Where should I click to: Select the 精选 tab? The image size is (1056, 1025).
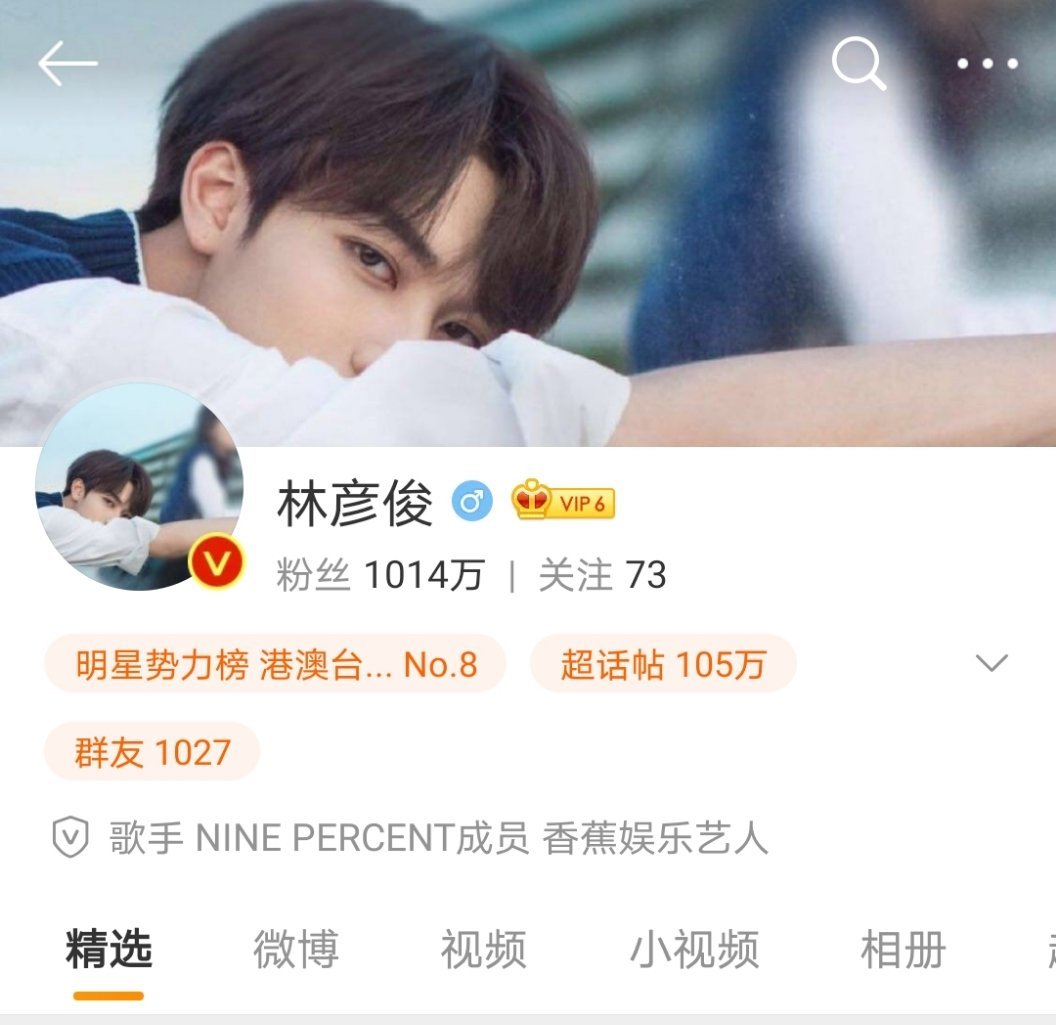[x=108, y=950]
